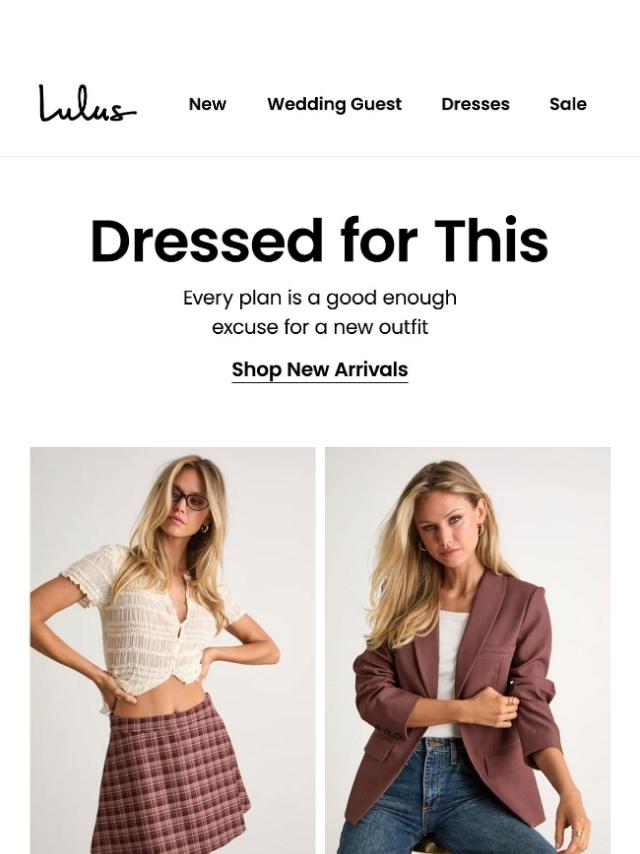Go to the Wedding Guest section
Screen dimensions: 640x854
pos(334,104)
